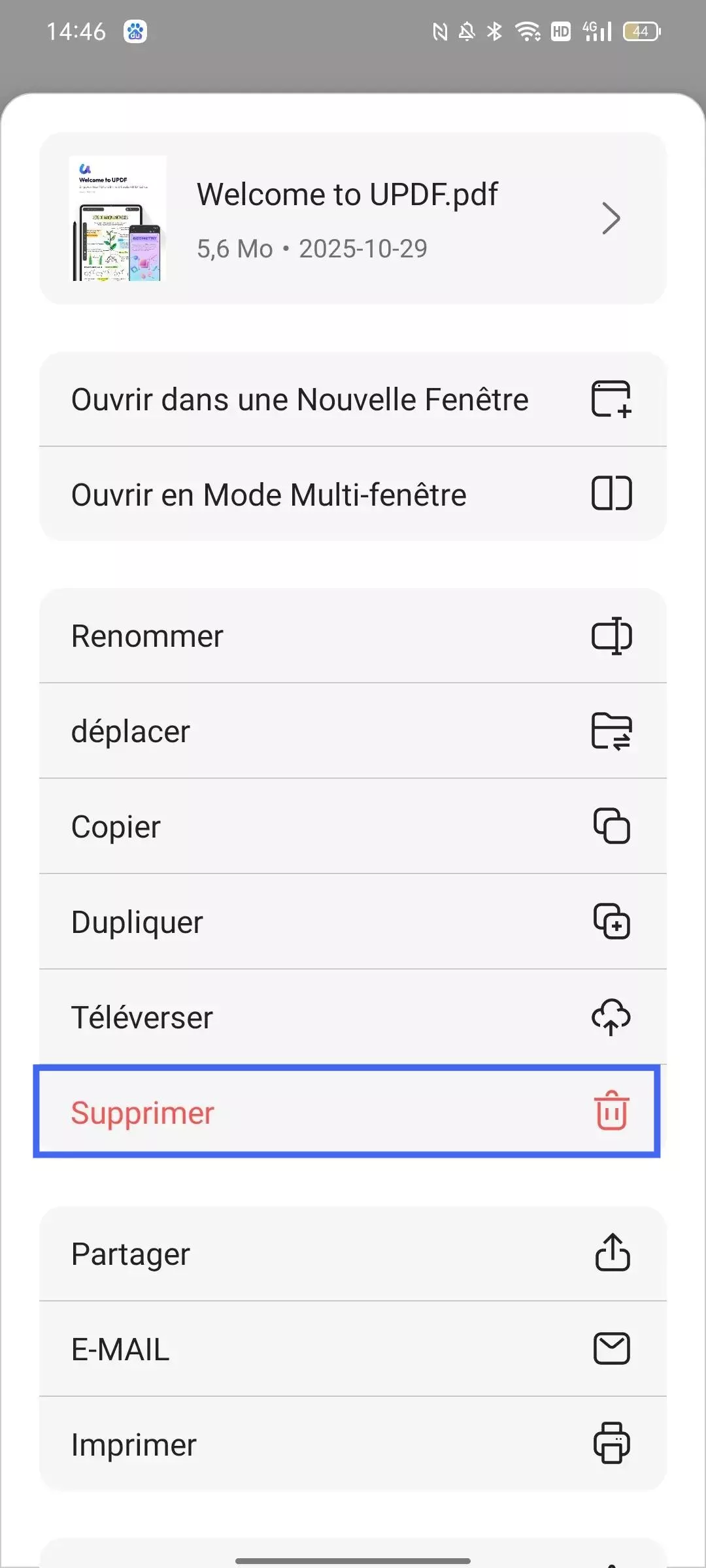The image size is (706, 1568).
Task: Tap the copy icon on the Copier row
Action: point(612,826)
